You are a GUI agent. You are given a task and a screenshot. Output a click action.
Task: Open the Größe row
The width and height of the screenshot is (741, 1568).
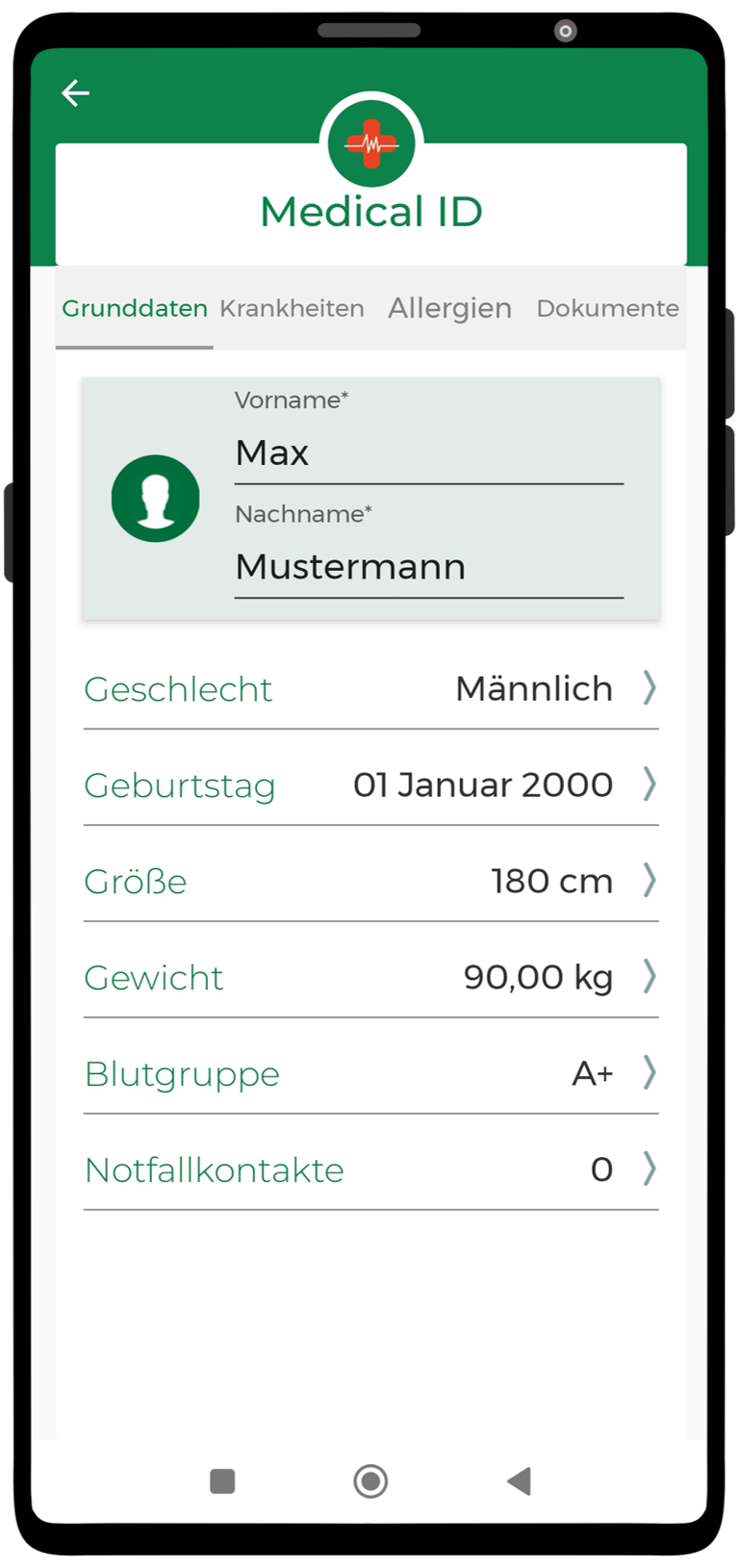(371, 881)
